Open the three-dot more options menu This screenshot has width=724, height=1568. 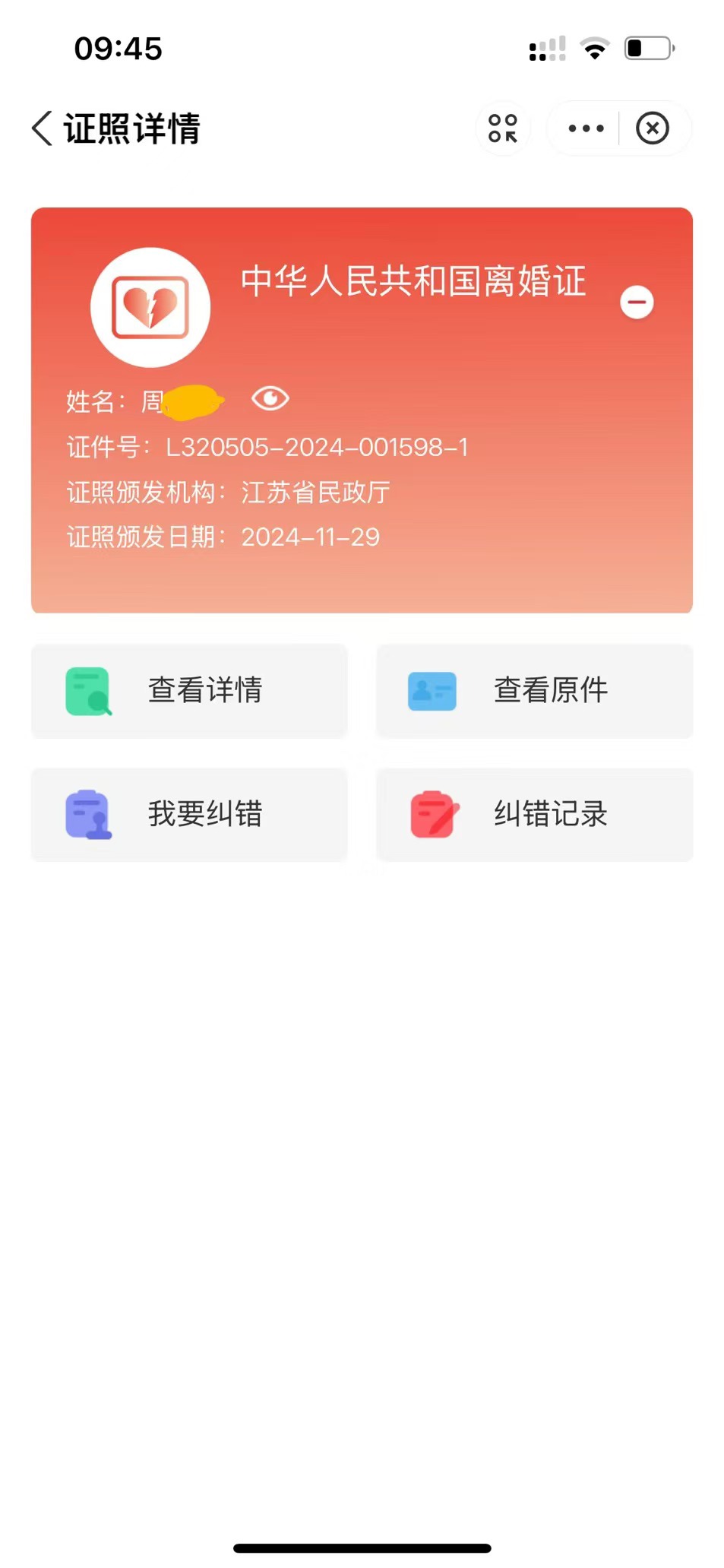tap(586, 128)
